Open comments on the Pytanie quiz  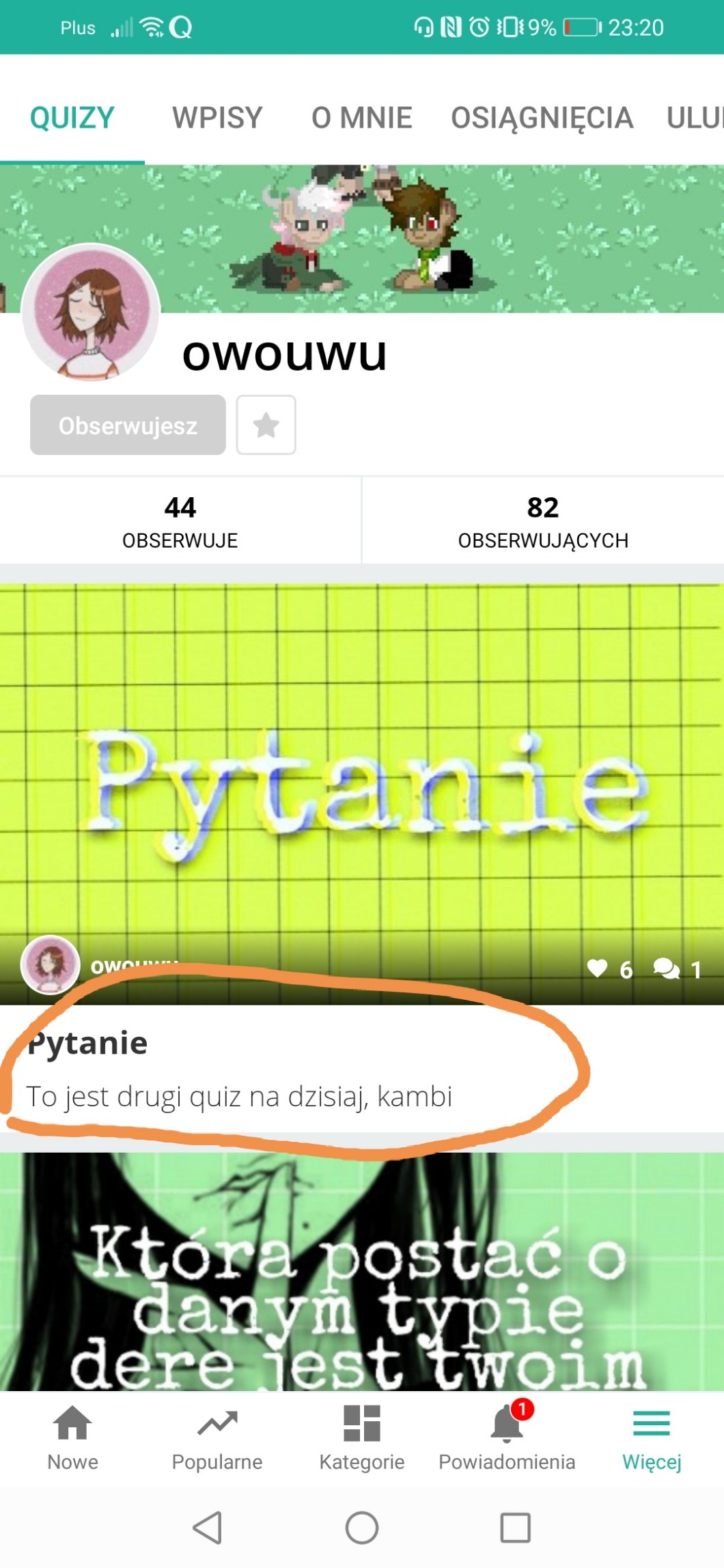[x=666, y=968]
